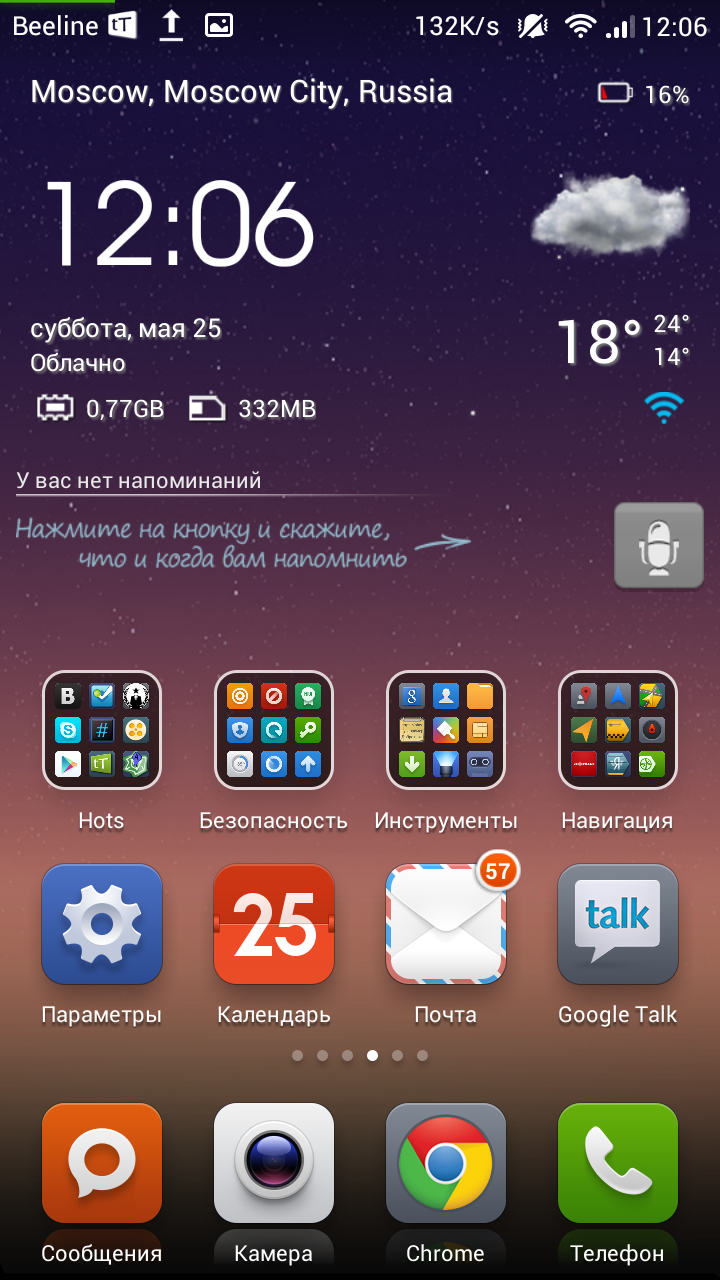Tap the microphone button to add a reminder

pyautogui.click(x=658, y=545)
